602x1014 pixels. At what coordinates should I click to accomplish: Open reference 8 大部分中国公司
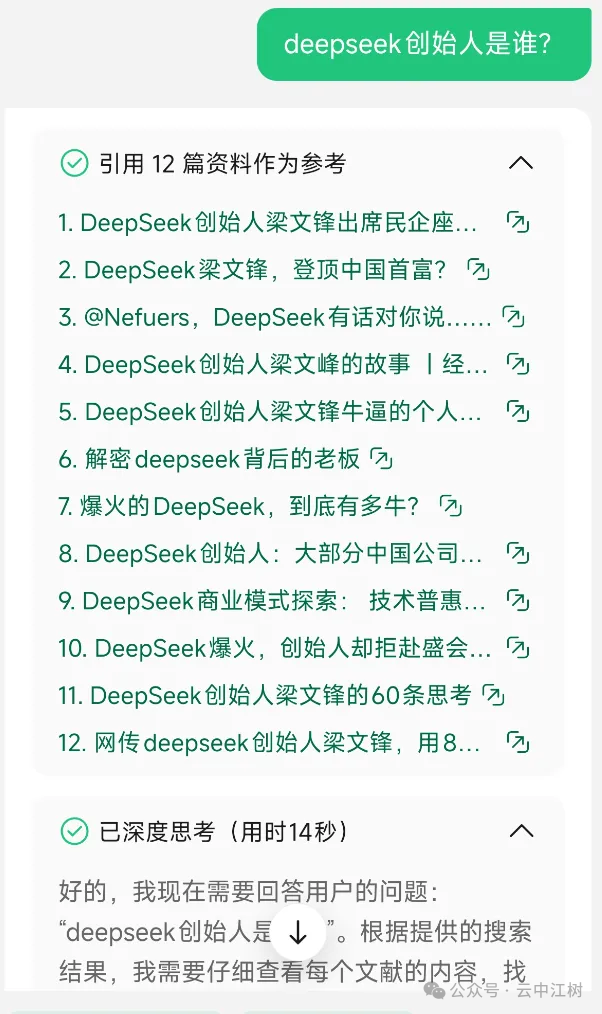[270, 553]
